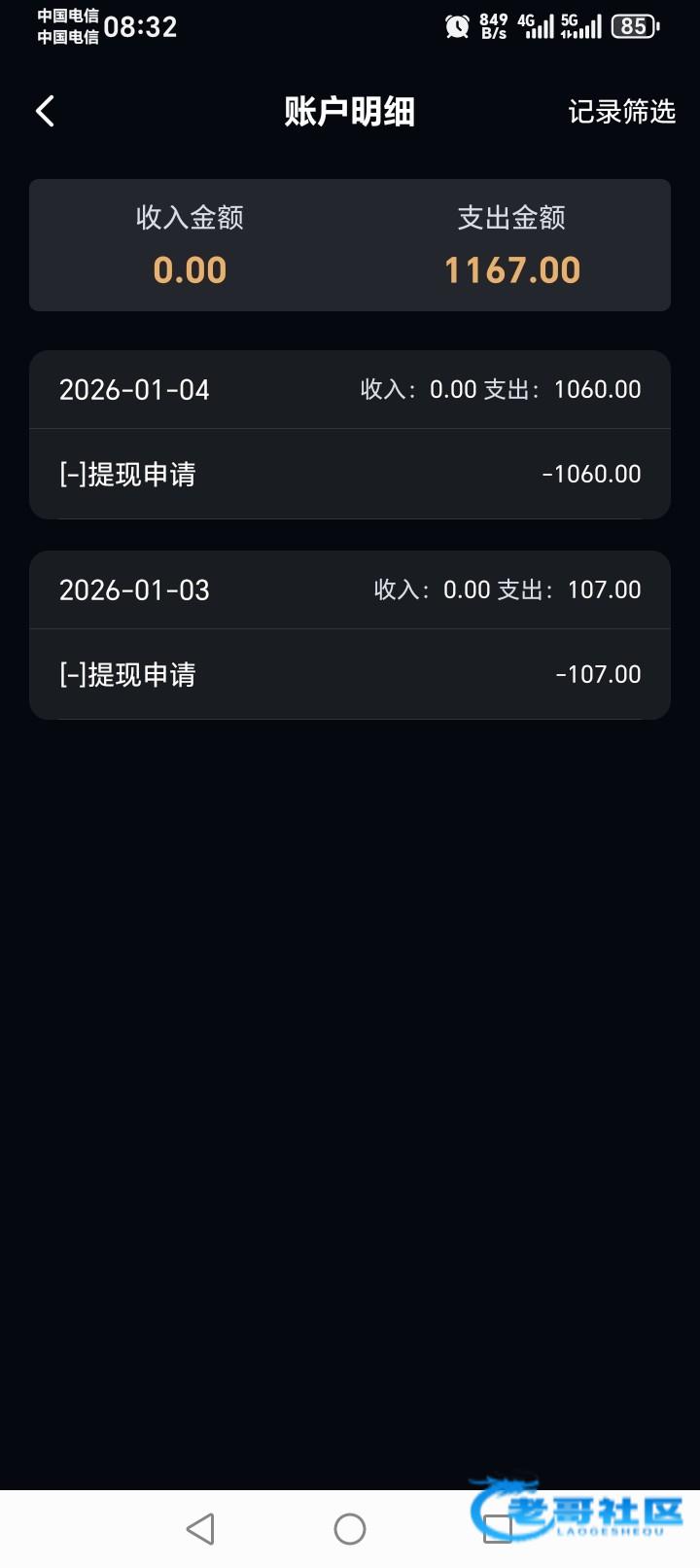This screenshot has width=700, height=1568.
Task: Tap the system home button
Action: point(350,1529)
